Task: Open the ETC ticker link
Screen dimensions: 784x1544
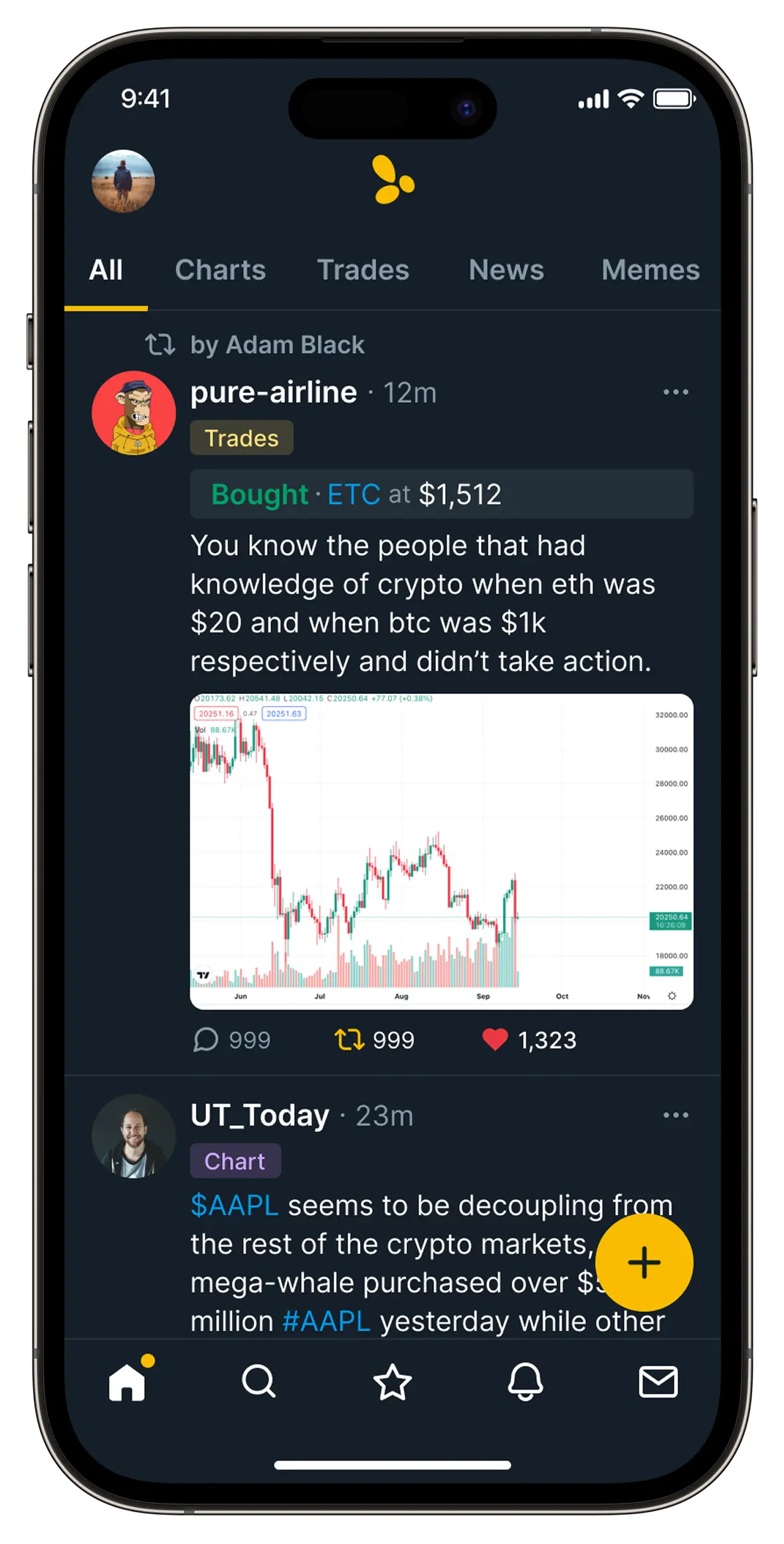Action: pos(353,495)
